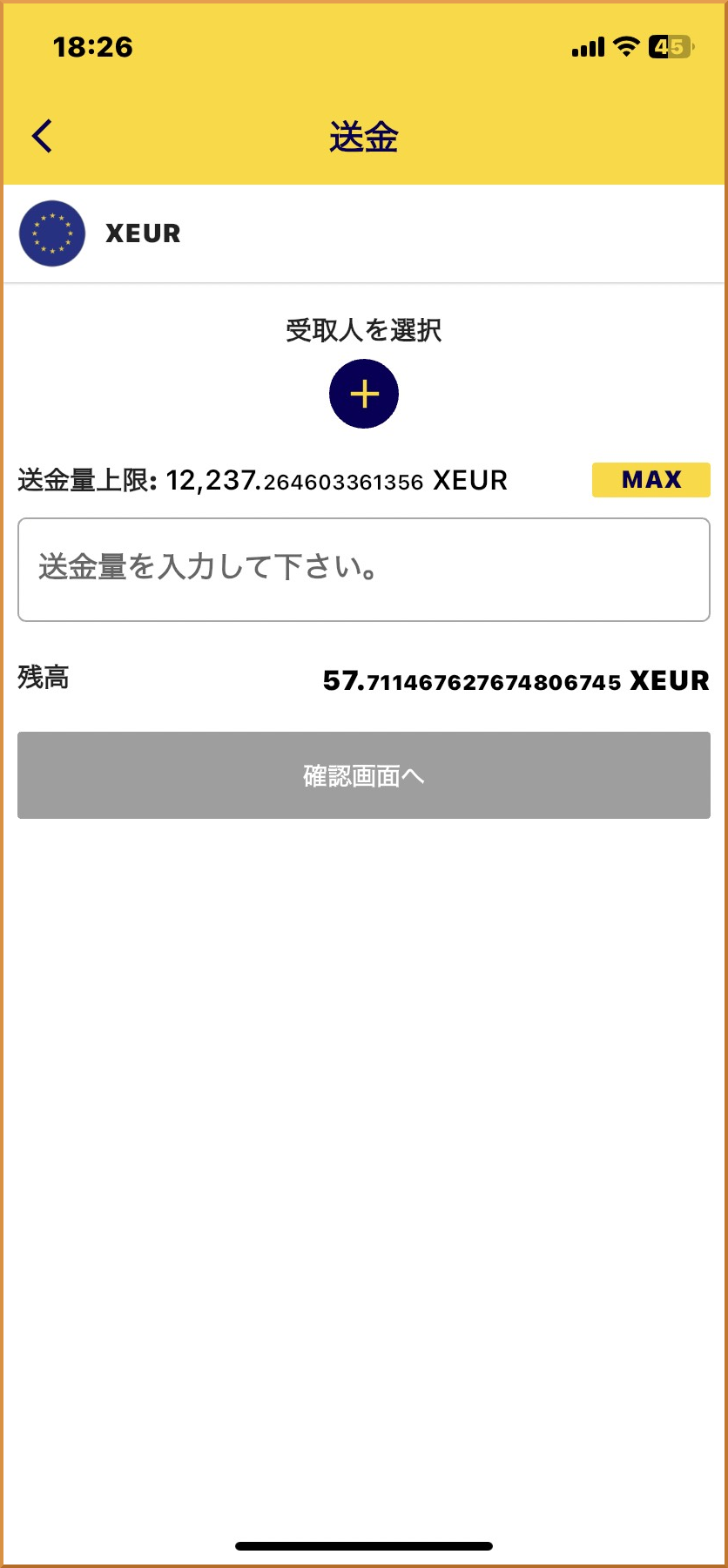
Task: Go back using the top-left arrow
Action: click(42, 137)
